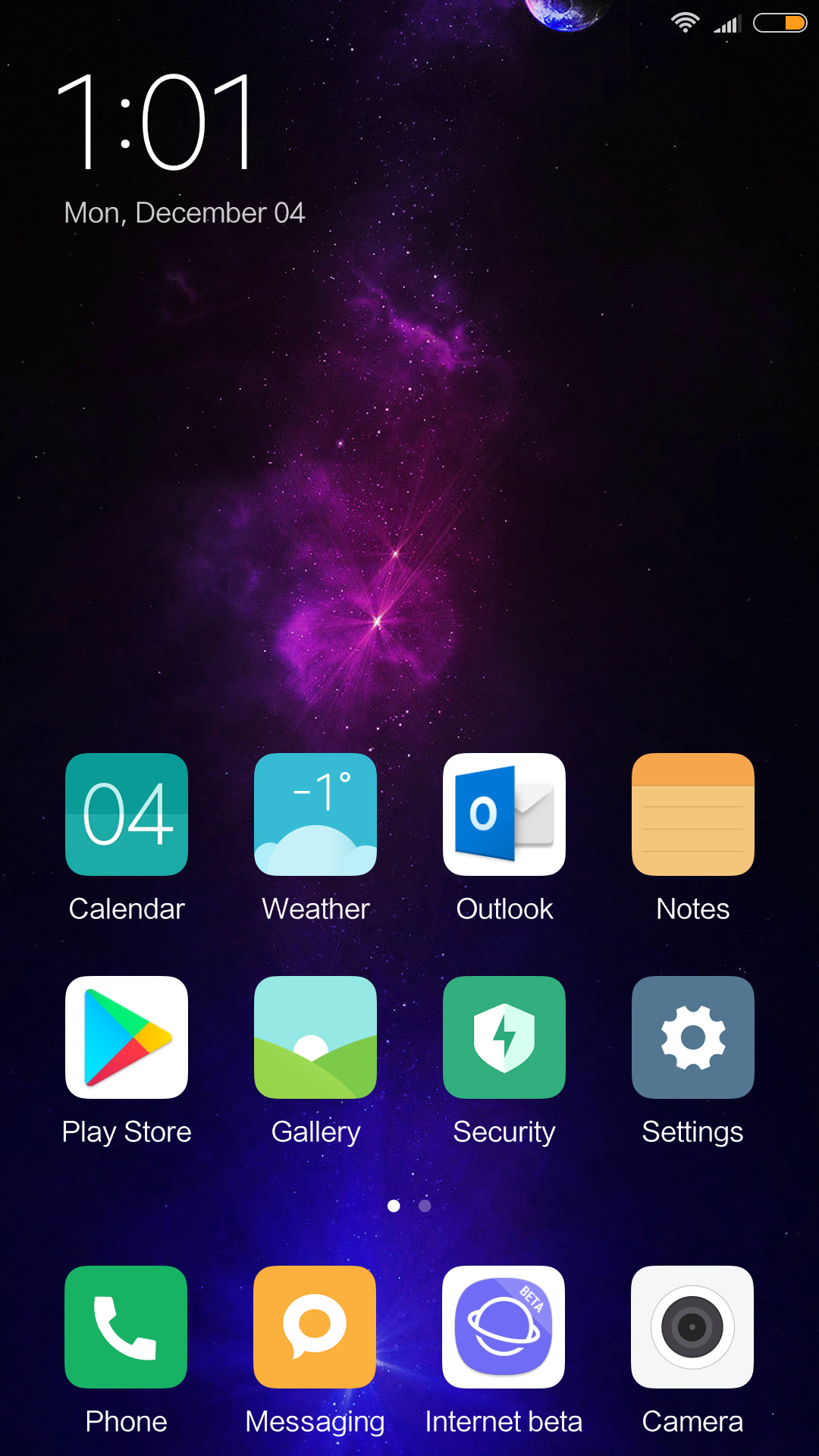Launch the Camera app
This screenshot has width=819, height=1456.
click(692, 1327)
